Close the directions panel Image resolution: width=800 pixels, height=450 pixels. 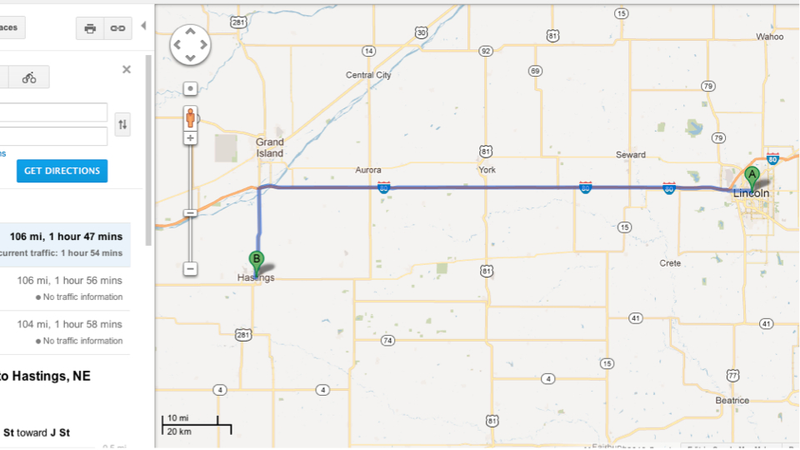pos(126,70)
